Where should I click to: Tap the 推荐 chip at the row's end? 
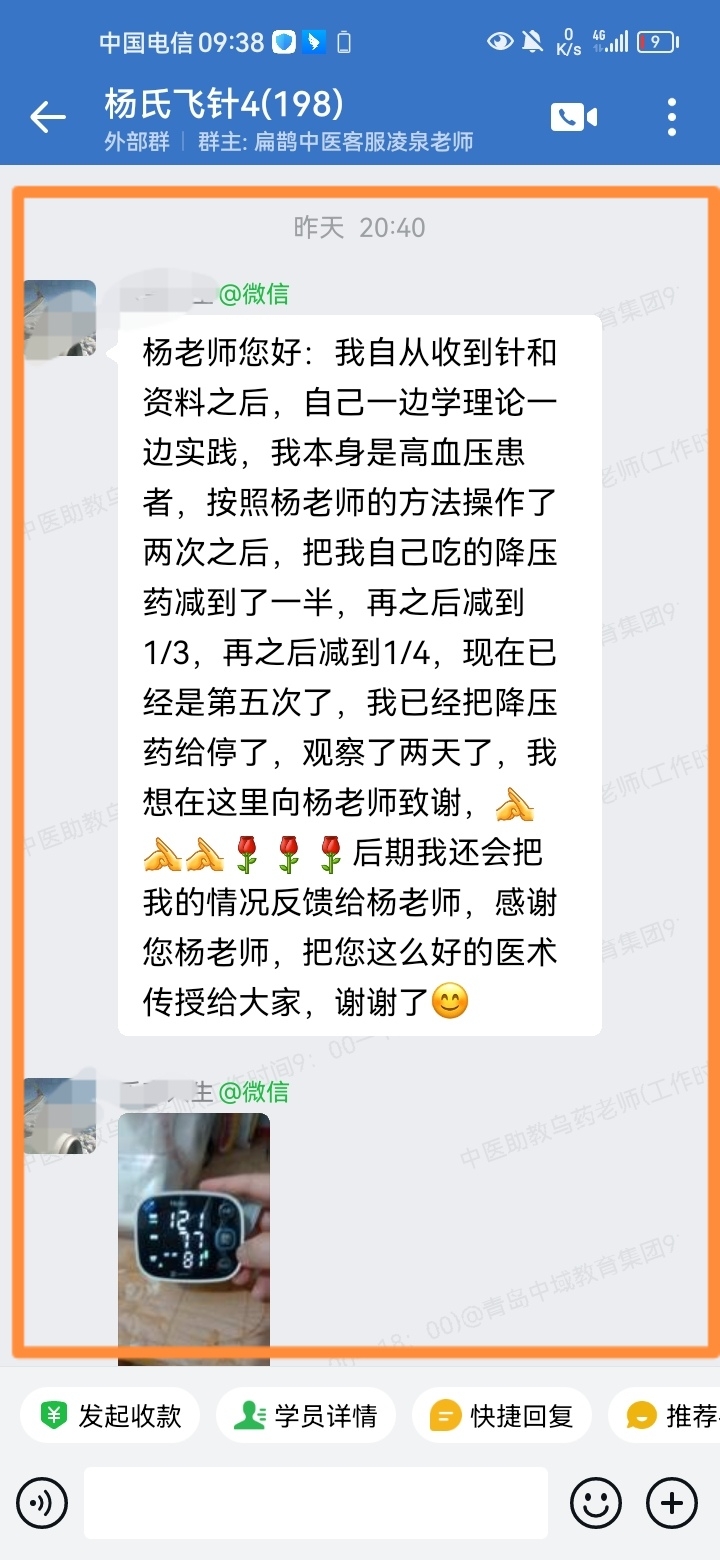tap(670, 1415)
